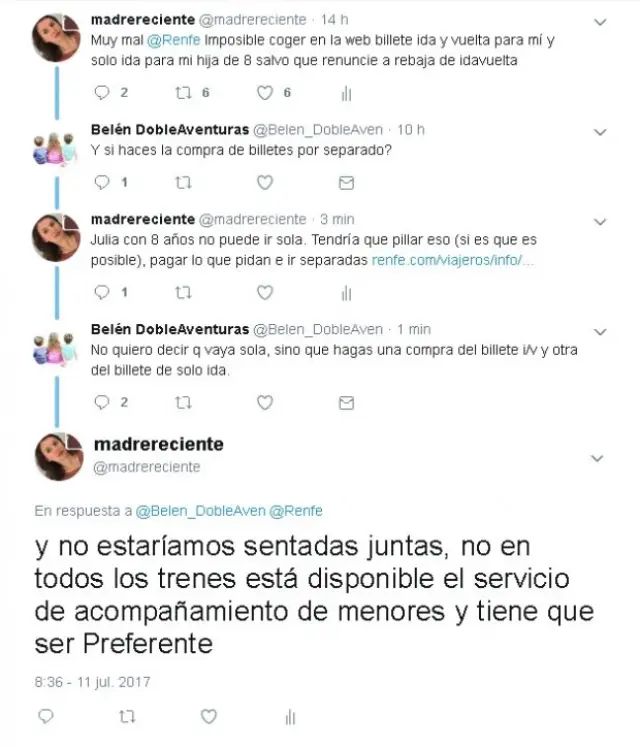Image resolution: width=640 pixels, height=747 pixels.
Task: Retweet madrereciente's 14 h tweet
Action: 183,93
